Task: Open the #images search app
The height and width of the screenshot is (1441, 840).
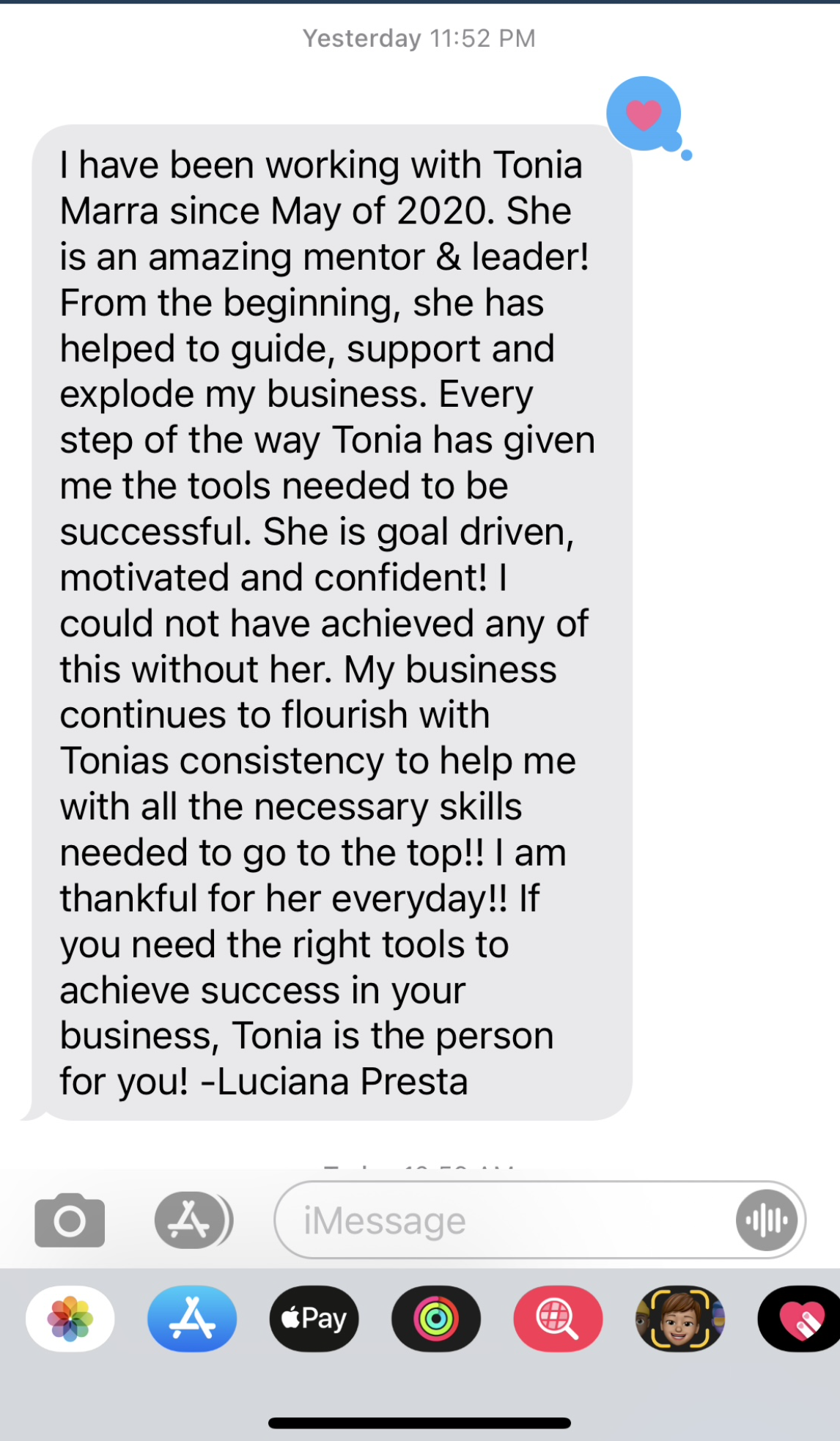Action: 558,1319
